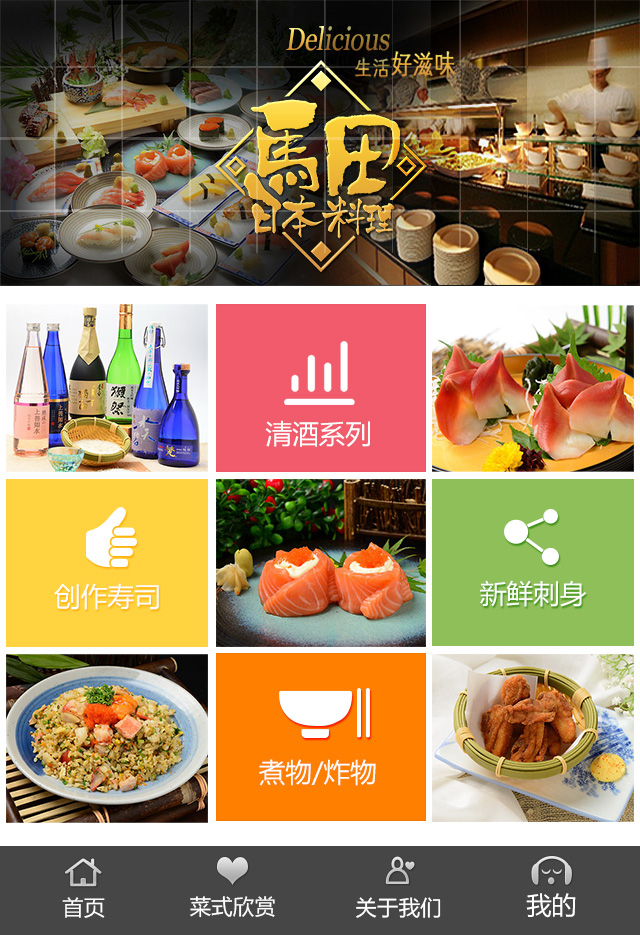Screen dimensions: 640x935
Task: Select the 创作寿司 category tile
Action: click(107, 563)
